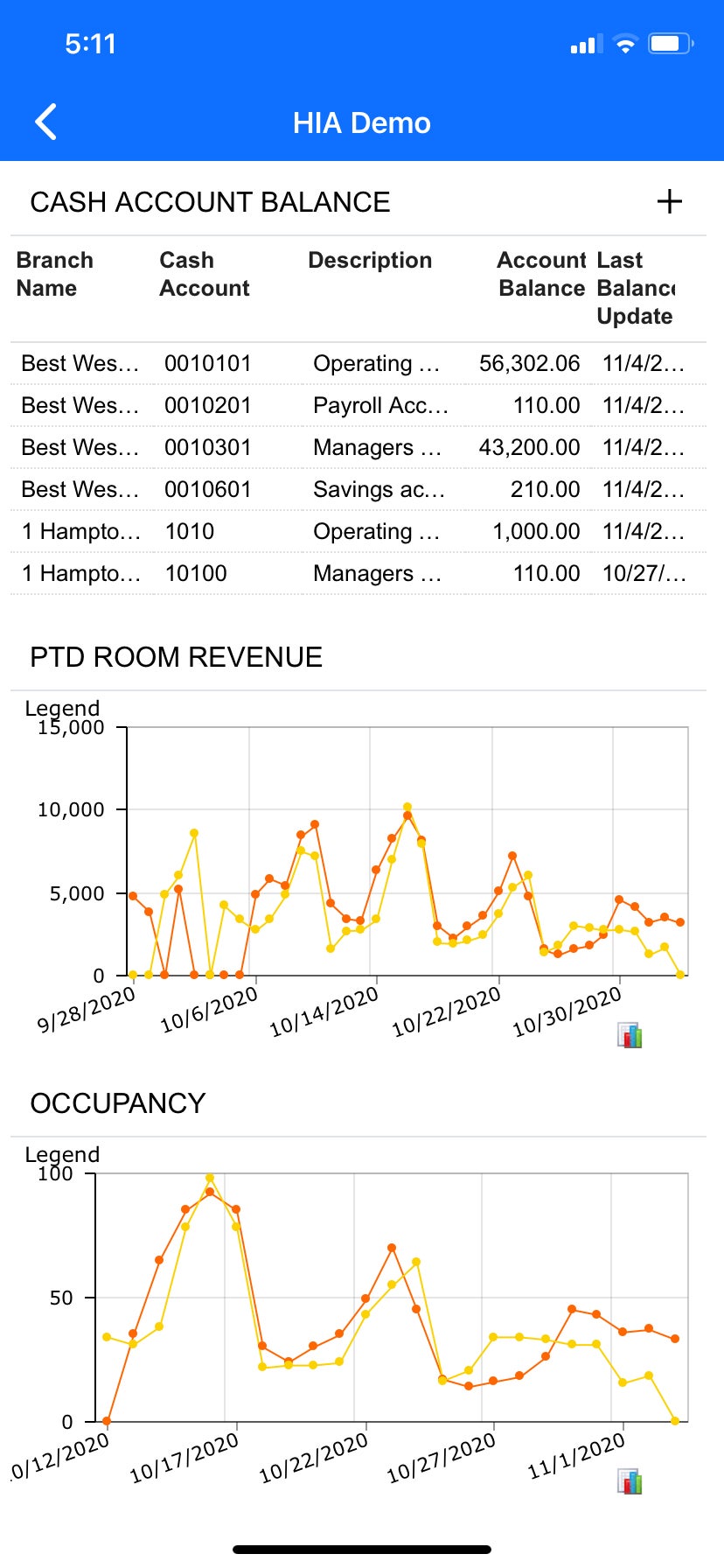The height and width of the screenshot is (1568, 724).
Task: Open chart options icon under Occupancy graph
Action: 630,1481
